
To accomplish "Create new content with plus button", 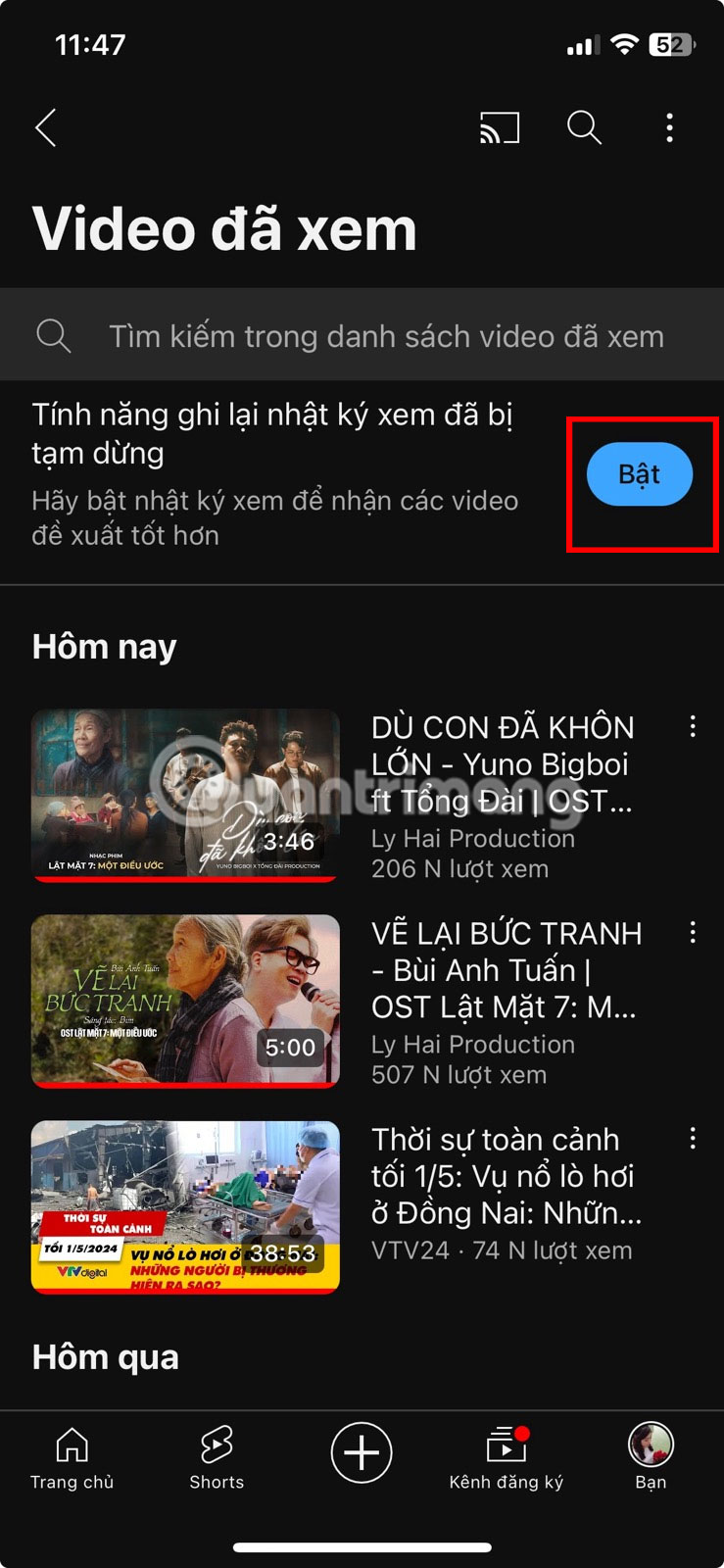I will [362, 1452].
